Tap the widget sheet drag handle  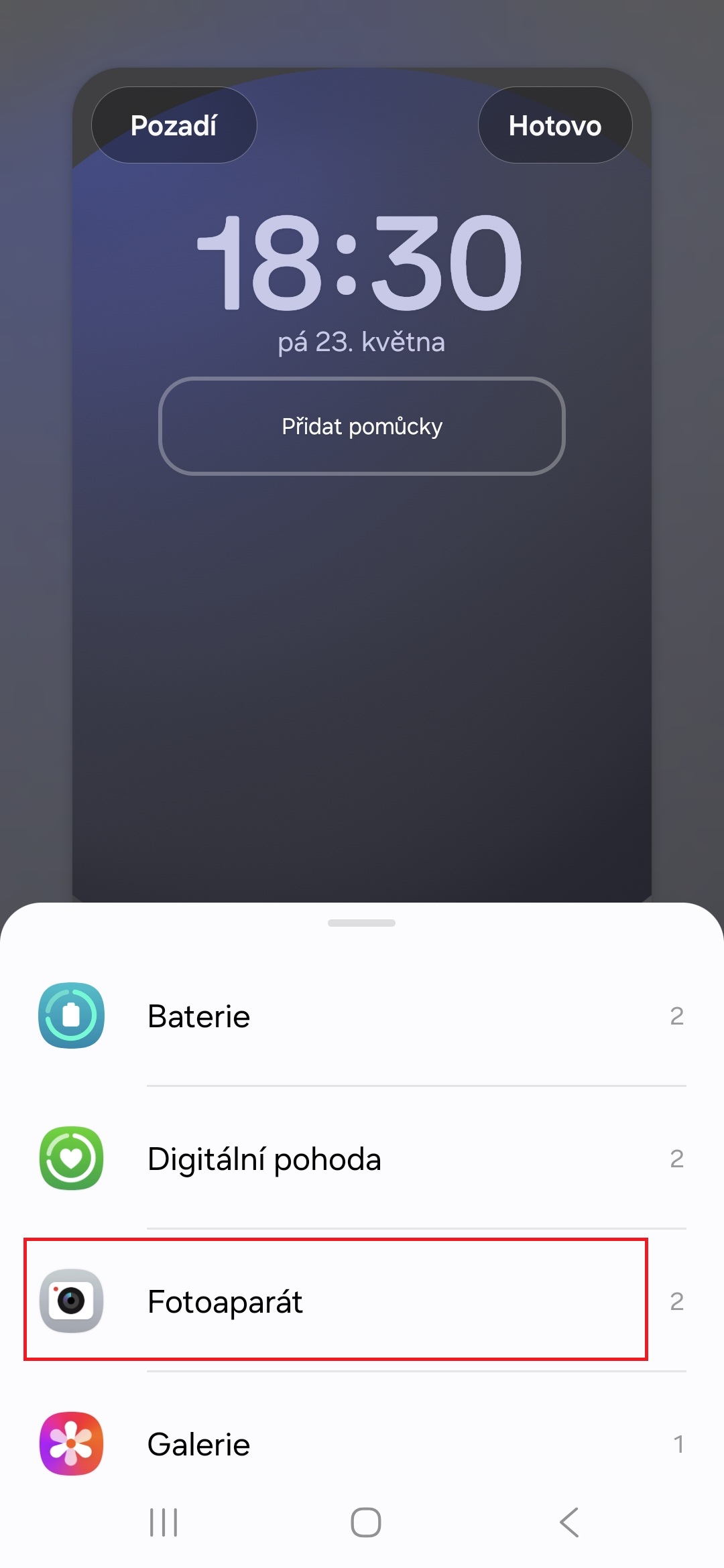pos(362,923)
